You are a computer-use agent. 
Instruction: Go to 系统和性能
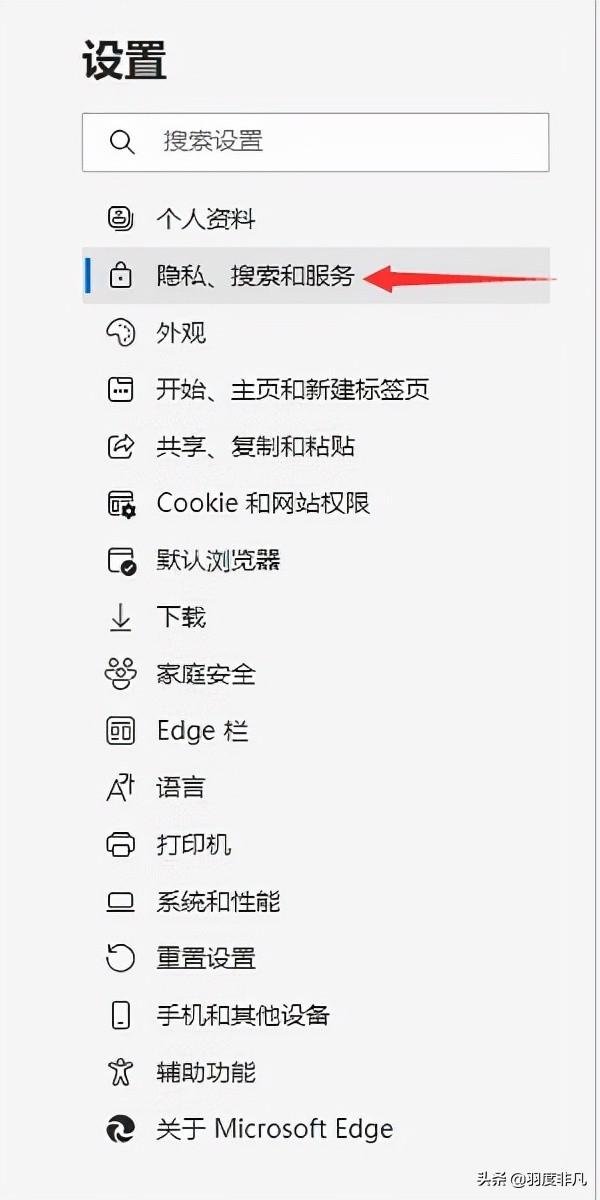pyautogui.click(x=218, y=902)
